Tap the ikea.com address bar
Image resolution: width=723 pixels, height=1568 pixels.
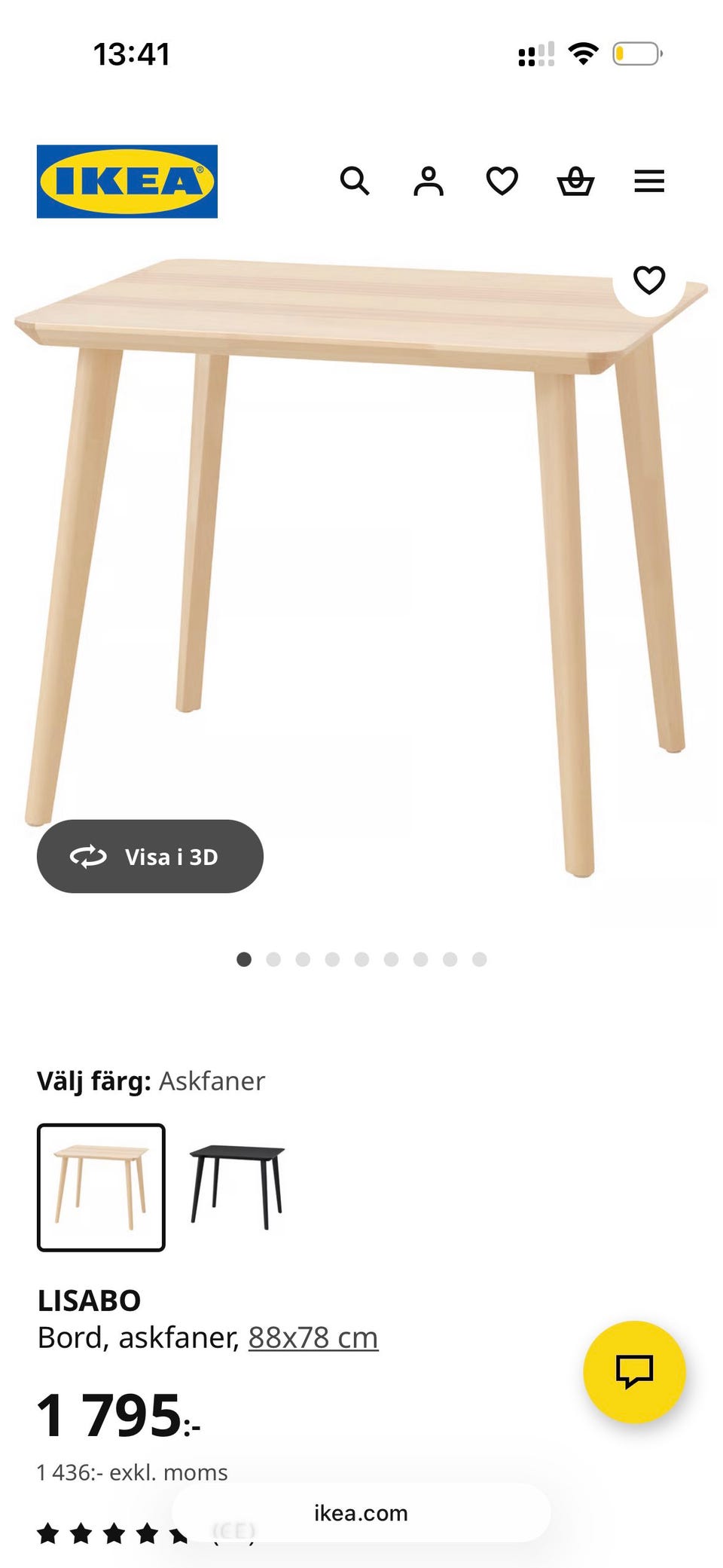click(361, 1512)
